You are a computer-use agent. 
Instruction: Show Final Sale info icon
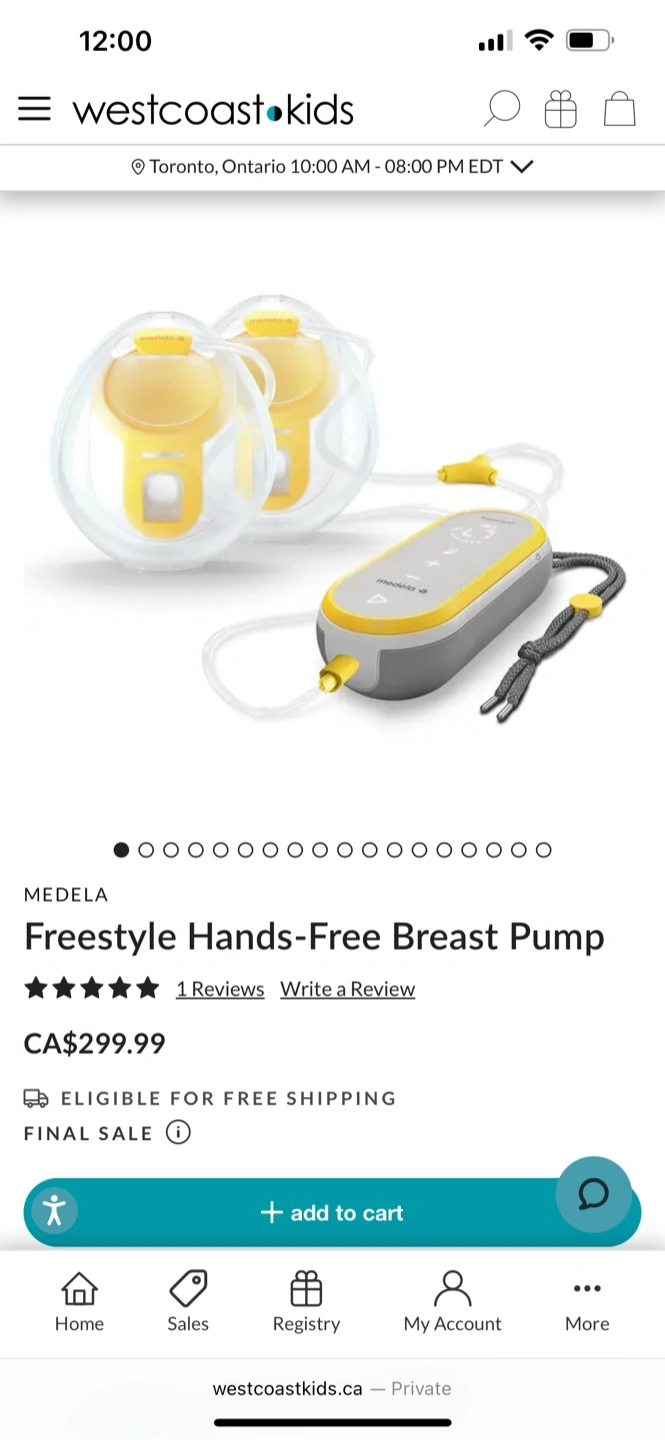coord(178,1133)
